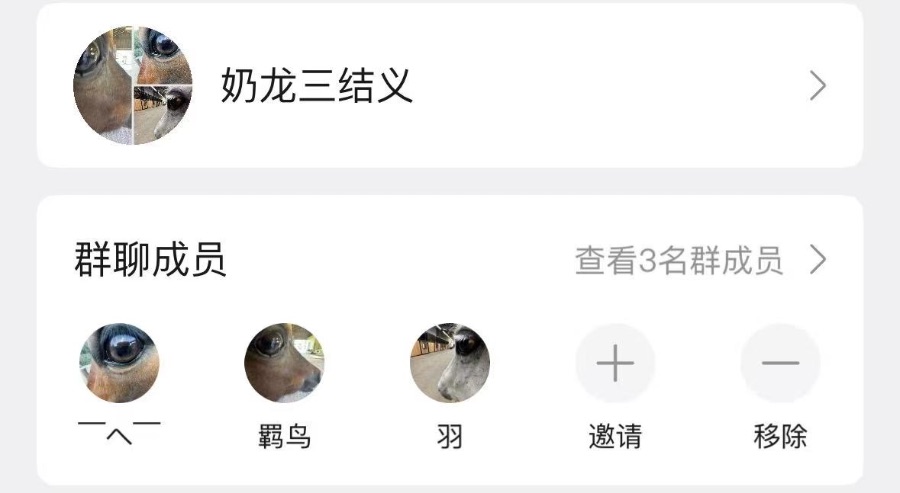900x493 pixels.
Task: Open member 一へ一's profile
Action: (x=119, y=363)
